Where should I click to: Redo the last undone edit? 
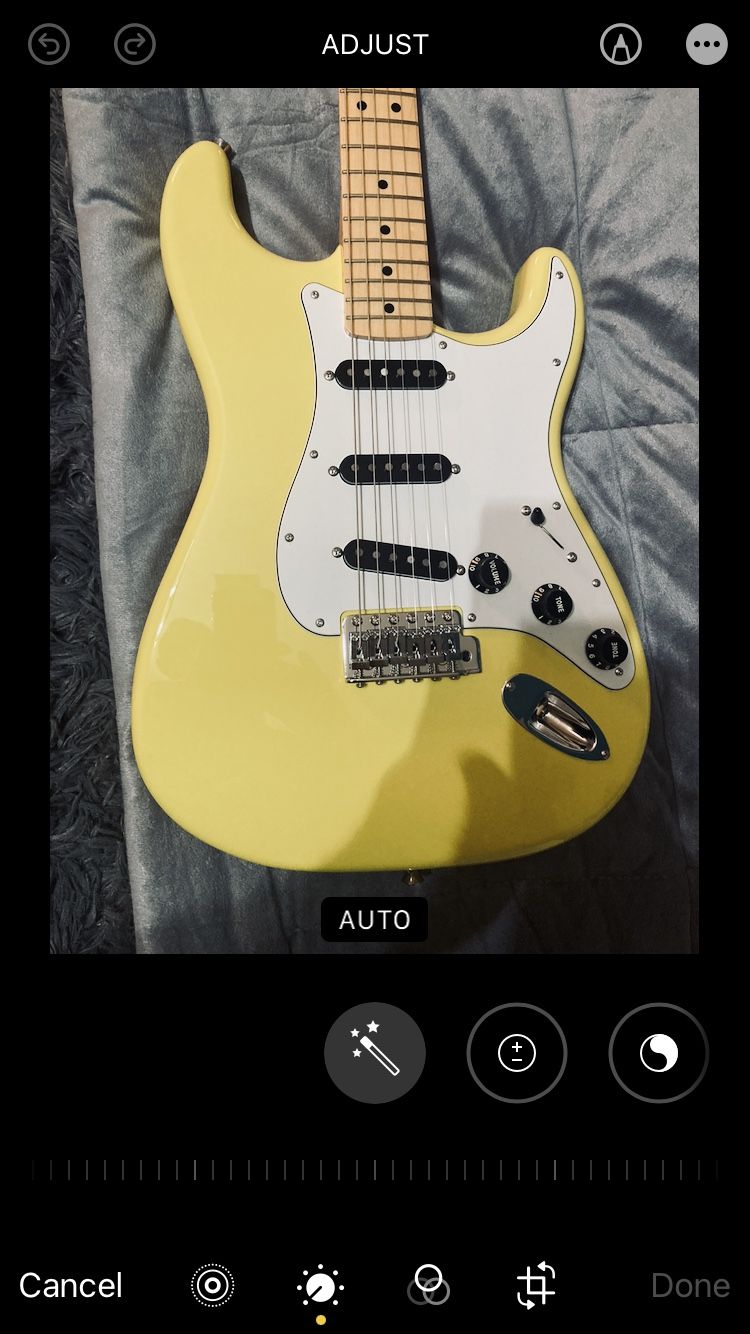(x=135, y=45)
